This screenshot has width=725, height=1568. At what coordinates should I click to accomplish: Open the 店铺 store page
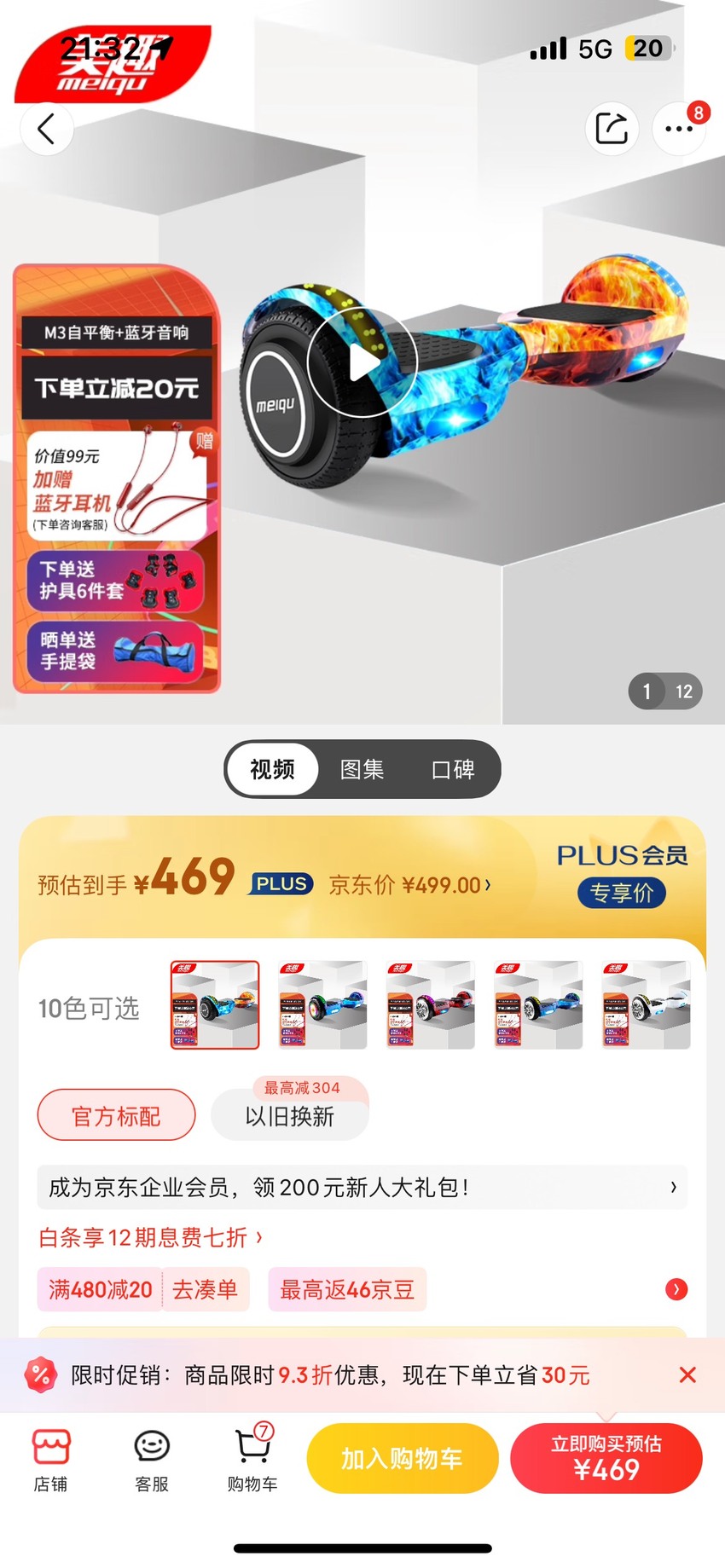(x=50, y=1460)
